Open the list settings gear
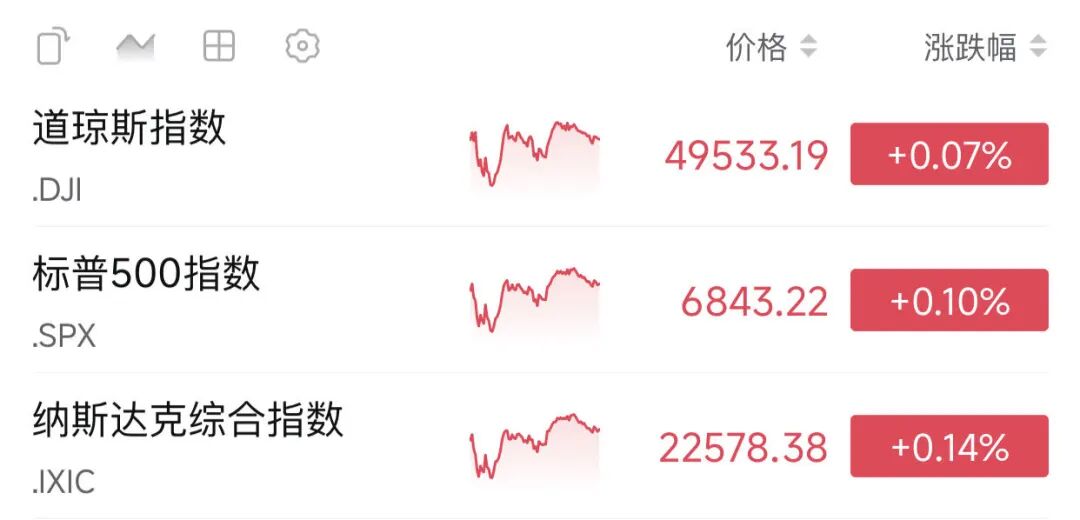 302,47
